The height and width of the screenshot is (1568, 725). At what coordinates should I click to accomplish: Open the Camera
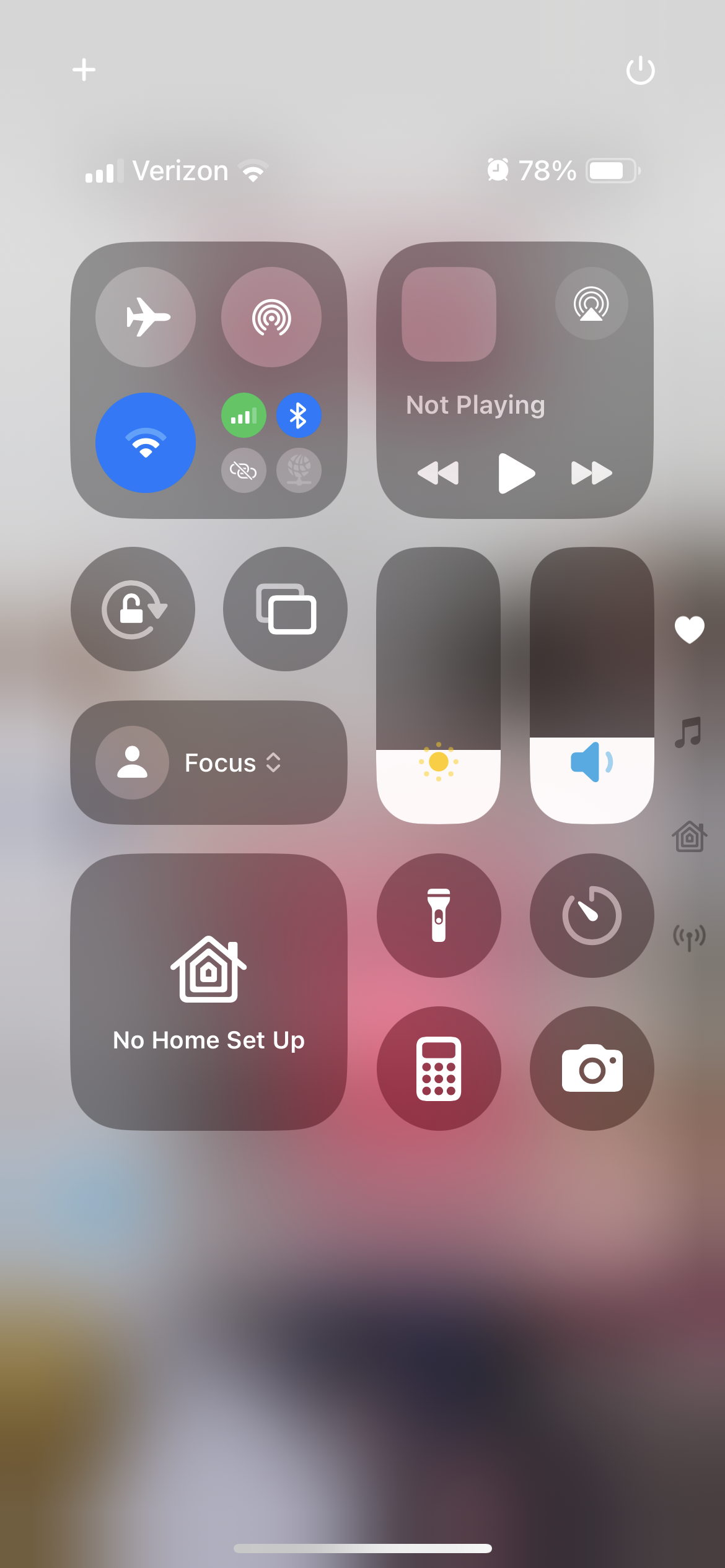point(592,1068)
